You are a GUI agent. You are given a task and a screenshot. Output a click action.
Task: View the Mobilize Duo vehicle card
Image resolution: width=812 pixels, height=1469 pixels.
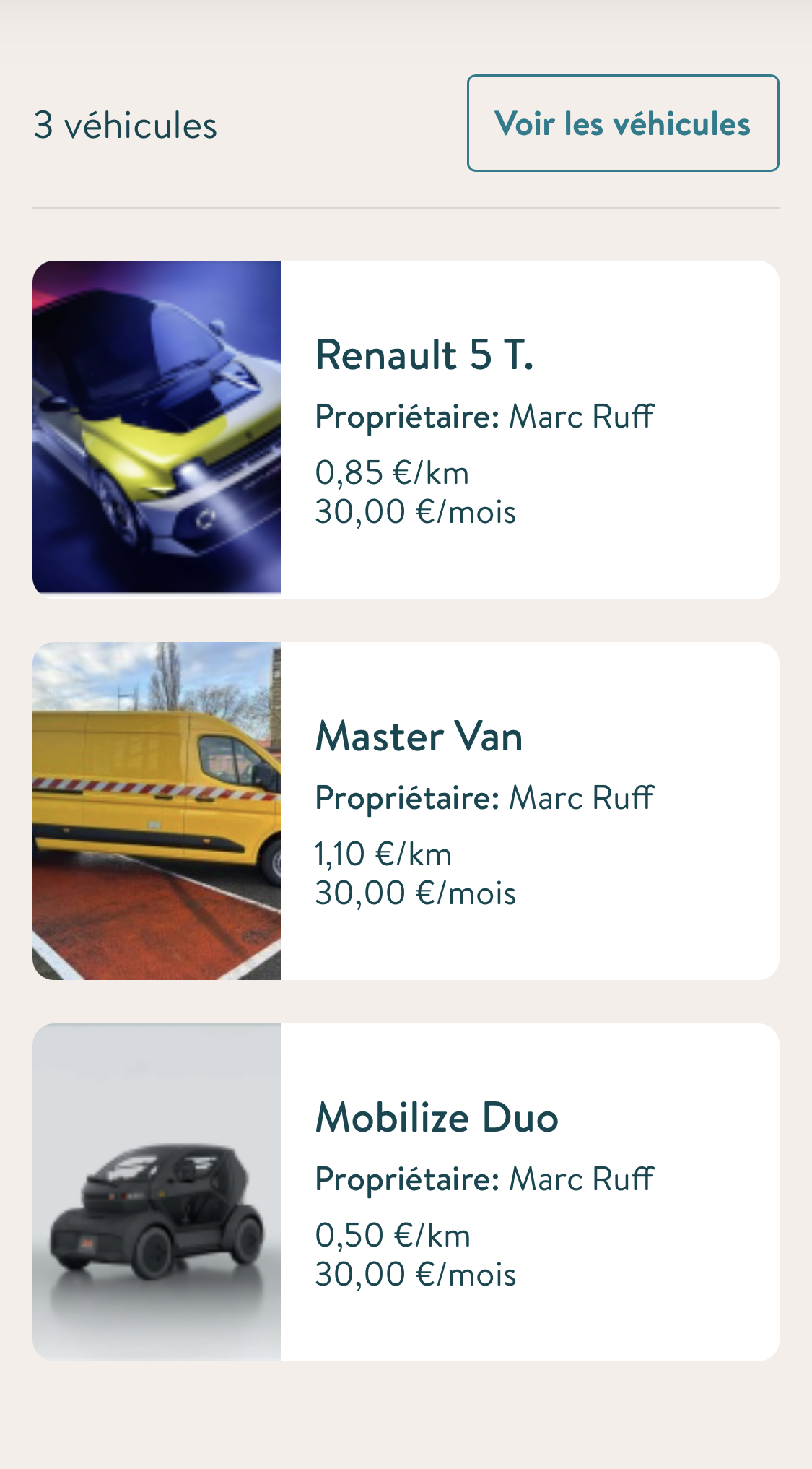pos(406,1192)
